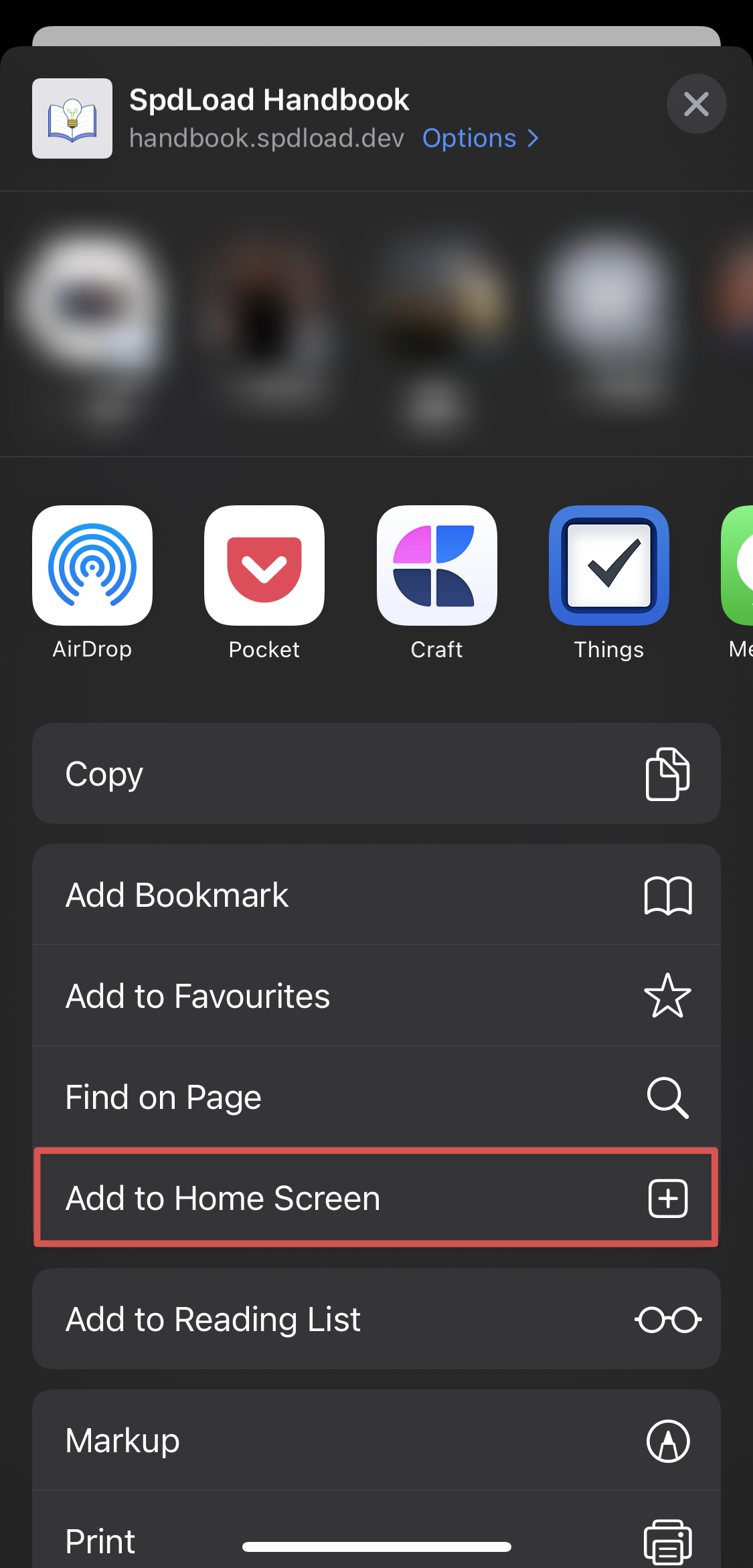
Task: Add page to Favourites
Action: [x=376, y=996]
